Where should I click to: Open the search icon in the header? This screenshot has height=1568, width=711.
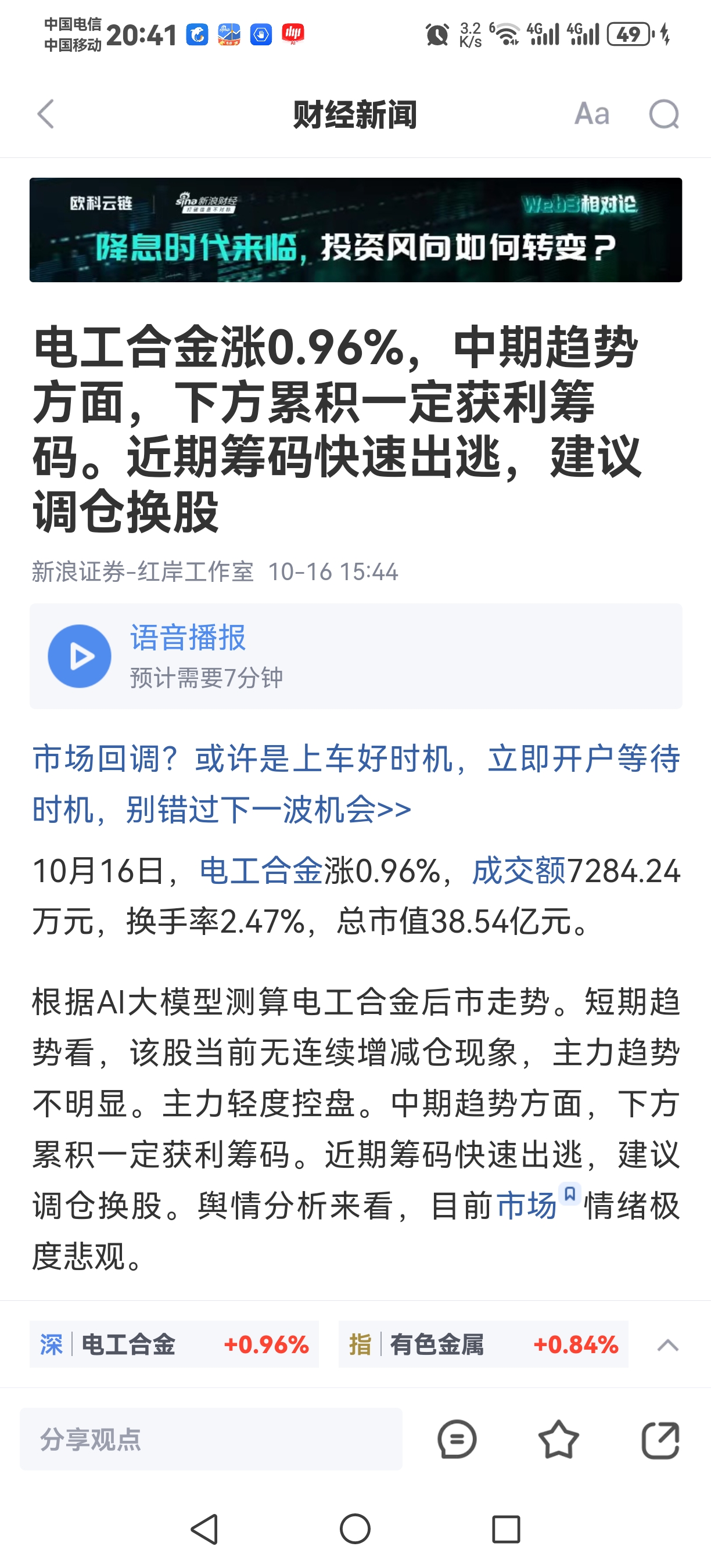point(663,114)
